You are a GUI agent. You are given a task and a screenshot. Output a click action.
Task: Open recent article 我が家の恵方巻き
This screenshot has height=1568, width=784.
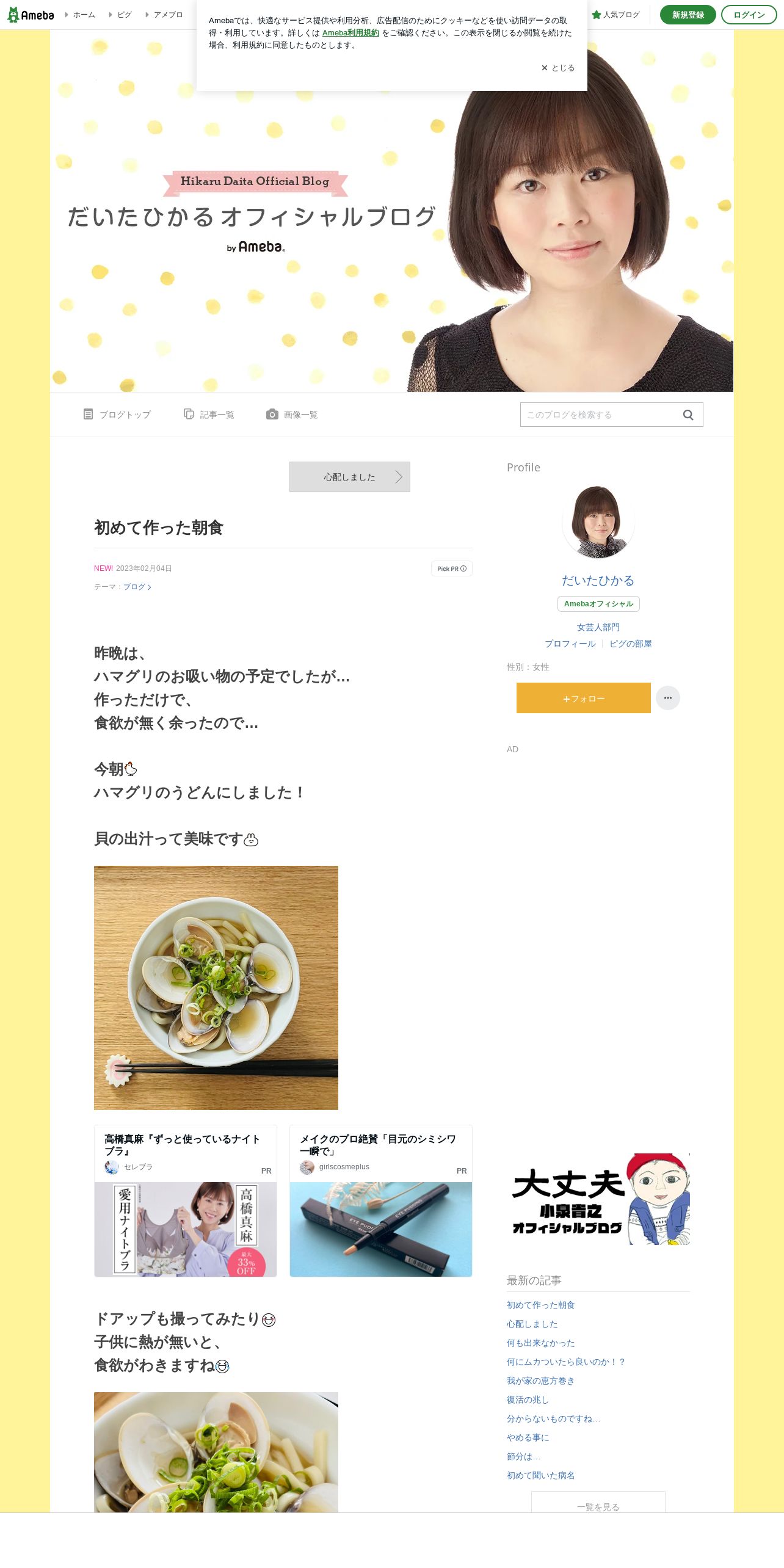tap(540, 1381)
